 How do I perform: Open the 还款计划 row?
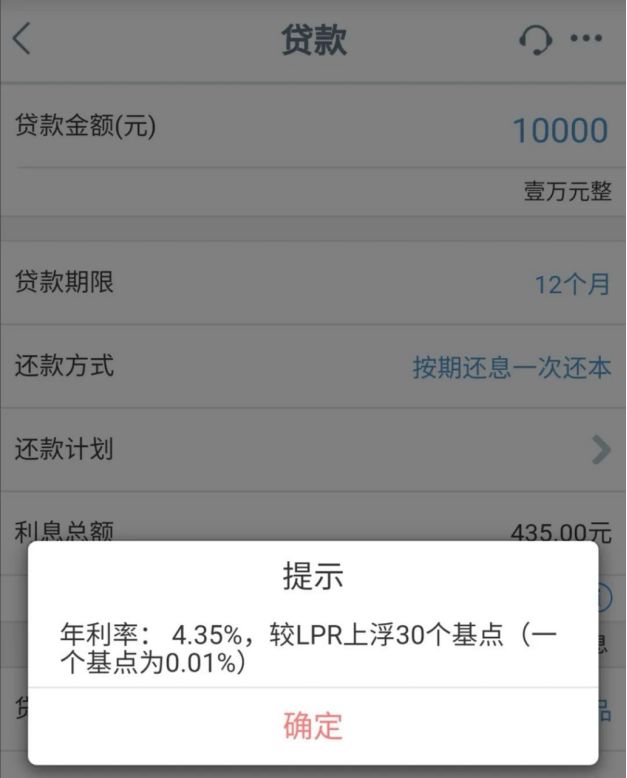313,450
